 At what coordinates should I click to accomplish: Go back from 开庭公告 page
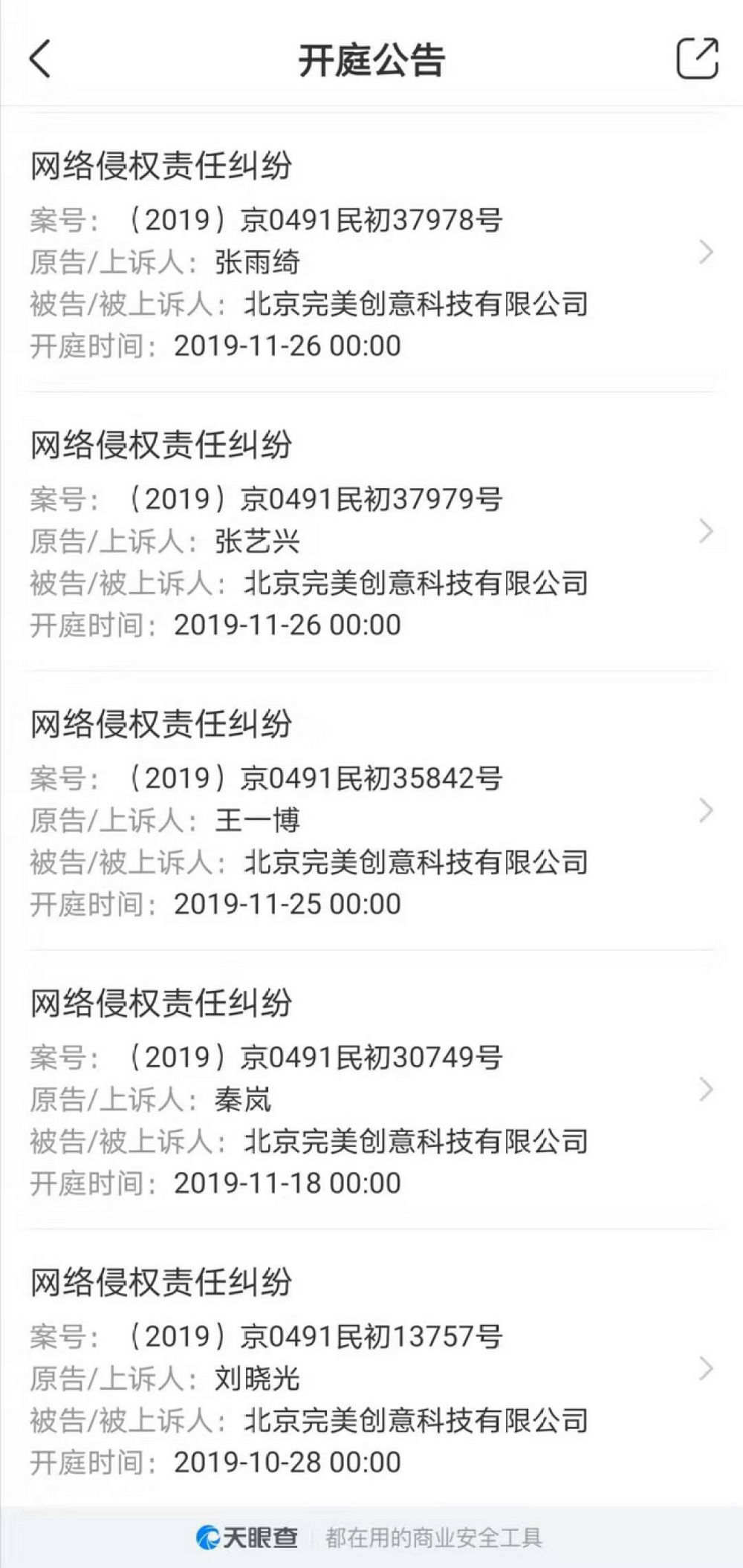pos(41,59)
